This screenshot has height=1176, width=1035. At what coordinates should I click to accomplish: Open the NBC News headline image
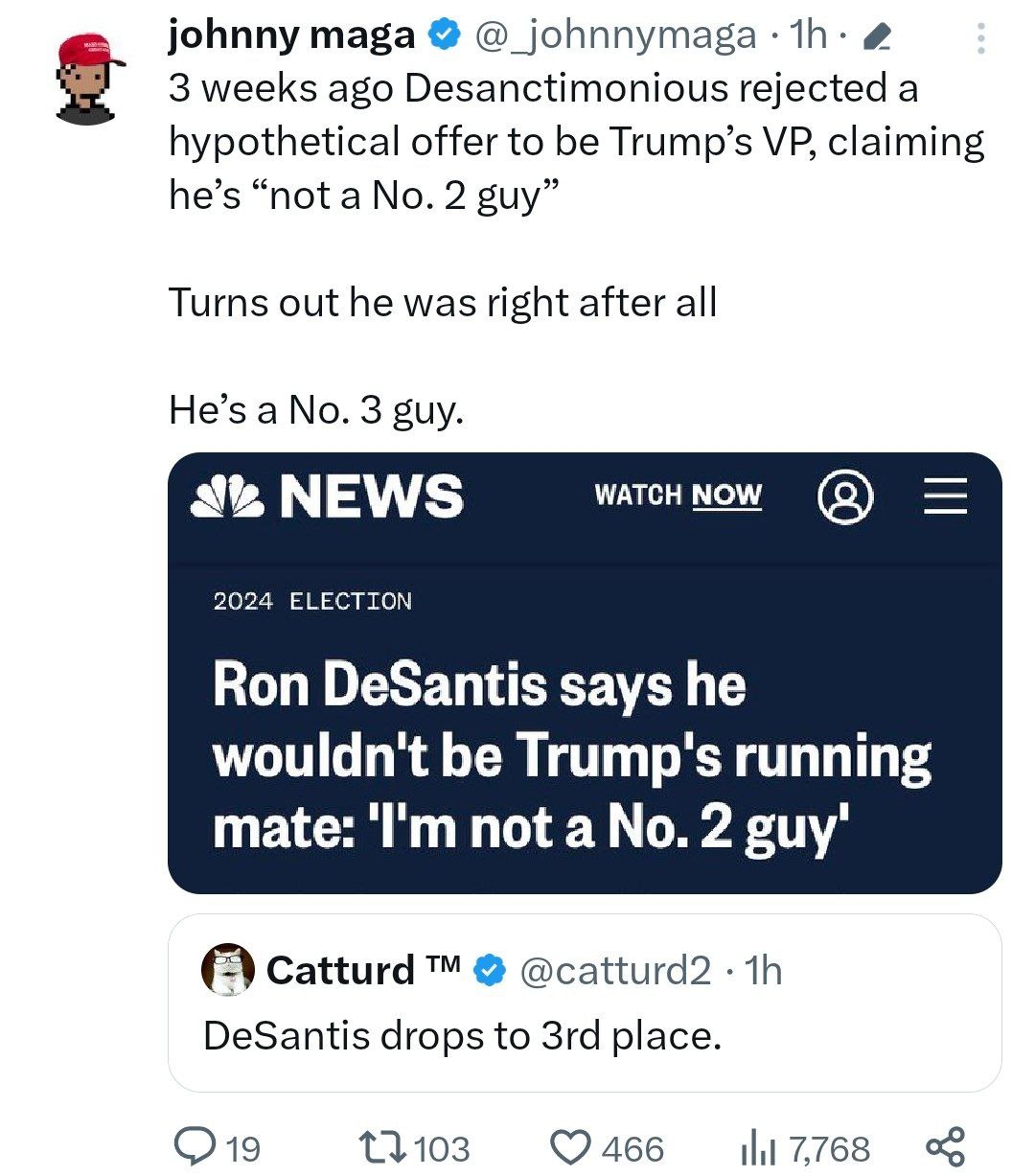click(x=585, y=673)
